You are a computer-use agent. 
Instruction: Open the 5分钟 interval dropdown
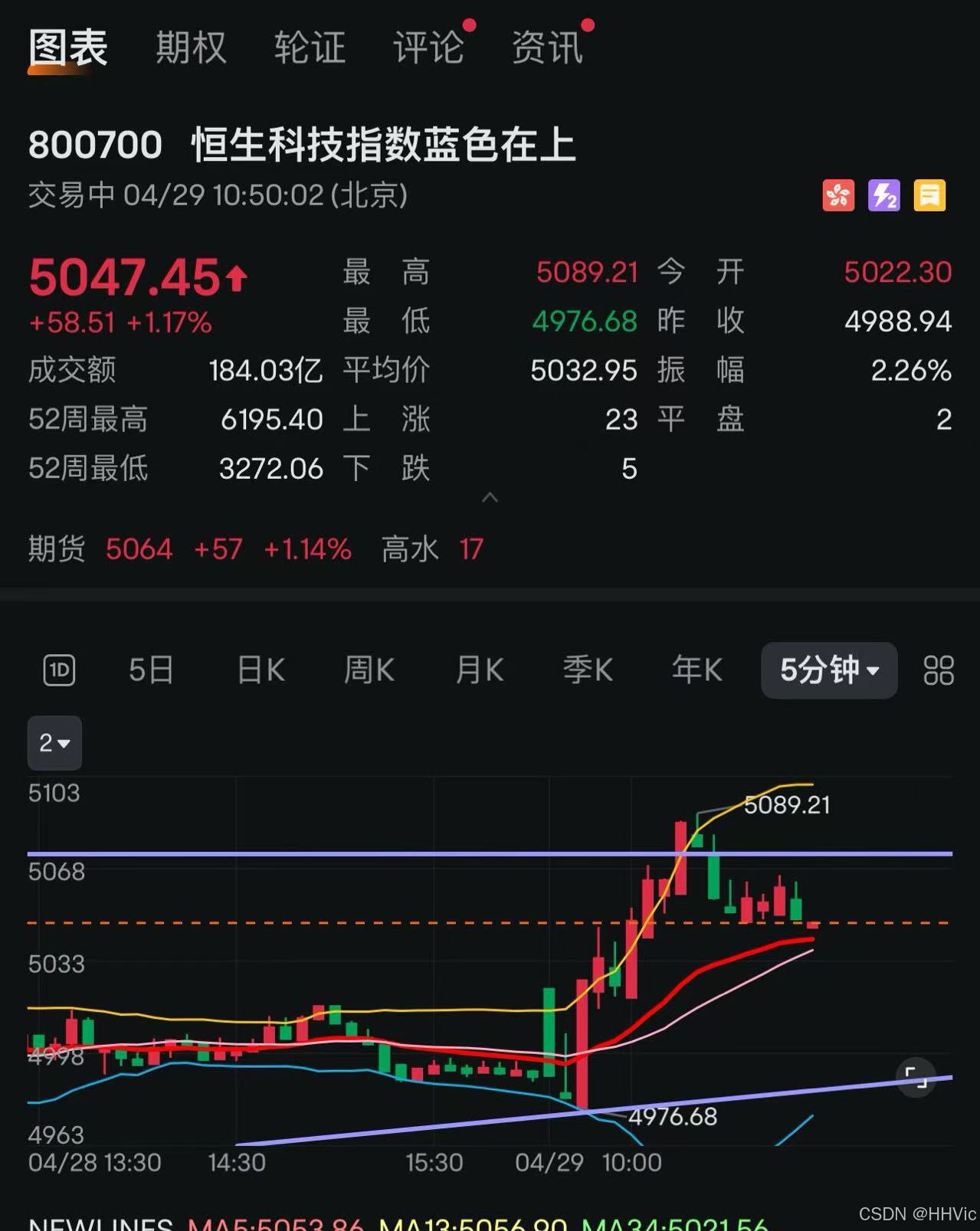pos(829,670)
